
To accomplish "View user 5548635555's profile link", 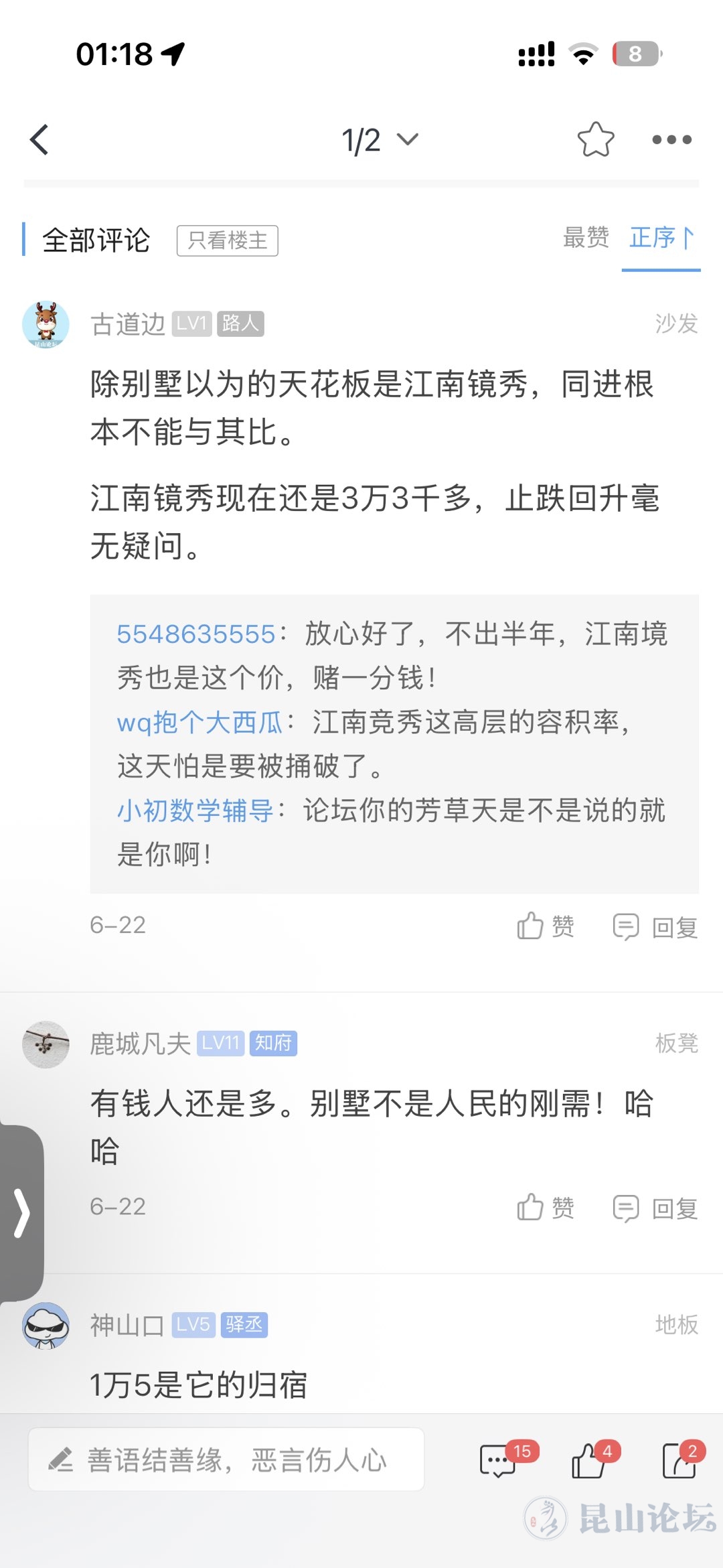I will point(196,634).
